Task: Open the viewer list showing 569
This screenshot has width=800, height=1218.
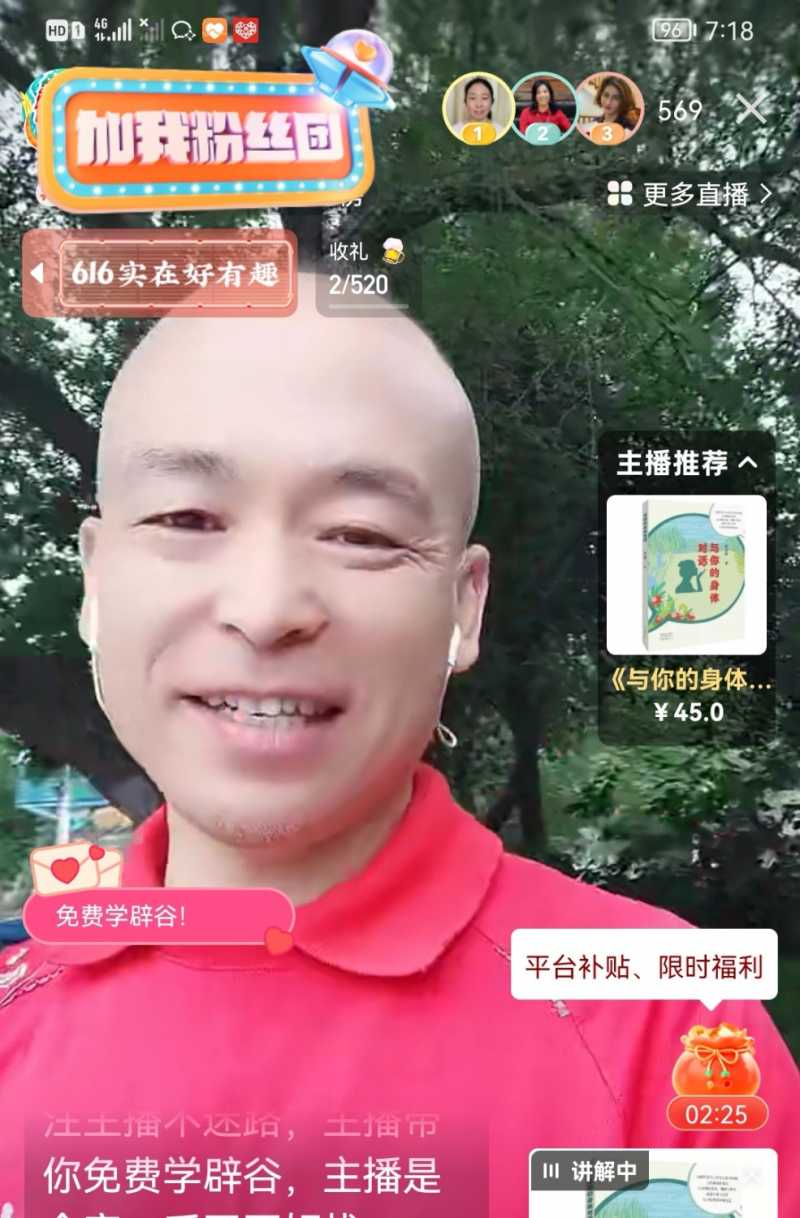Action: click(x=680, y=110)
